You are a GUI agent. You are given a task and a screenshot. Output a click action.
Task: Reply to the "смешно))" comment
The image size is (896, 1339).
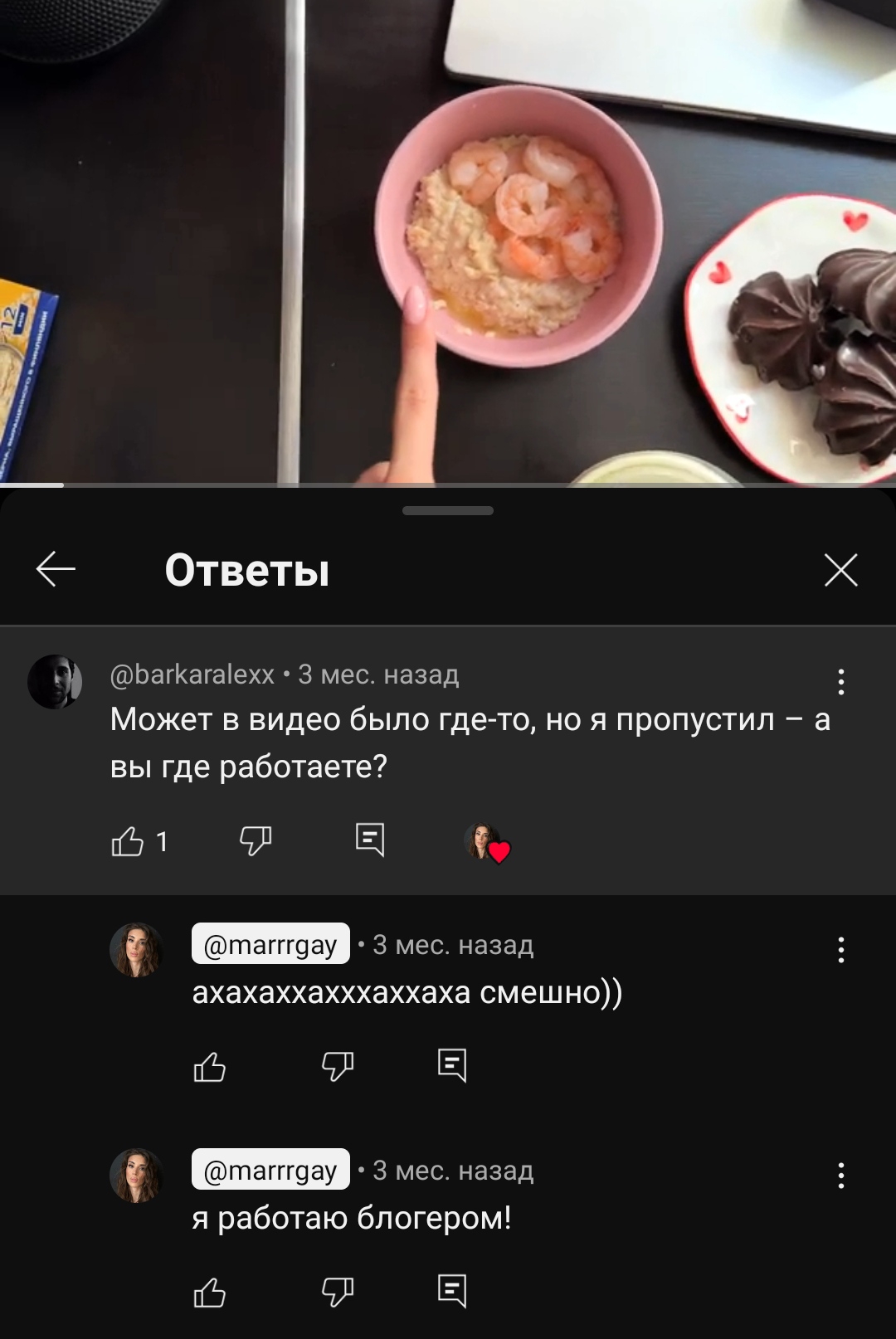pyautogui.click(x=452, y=1065)
